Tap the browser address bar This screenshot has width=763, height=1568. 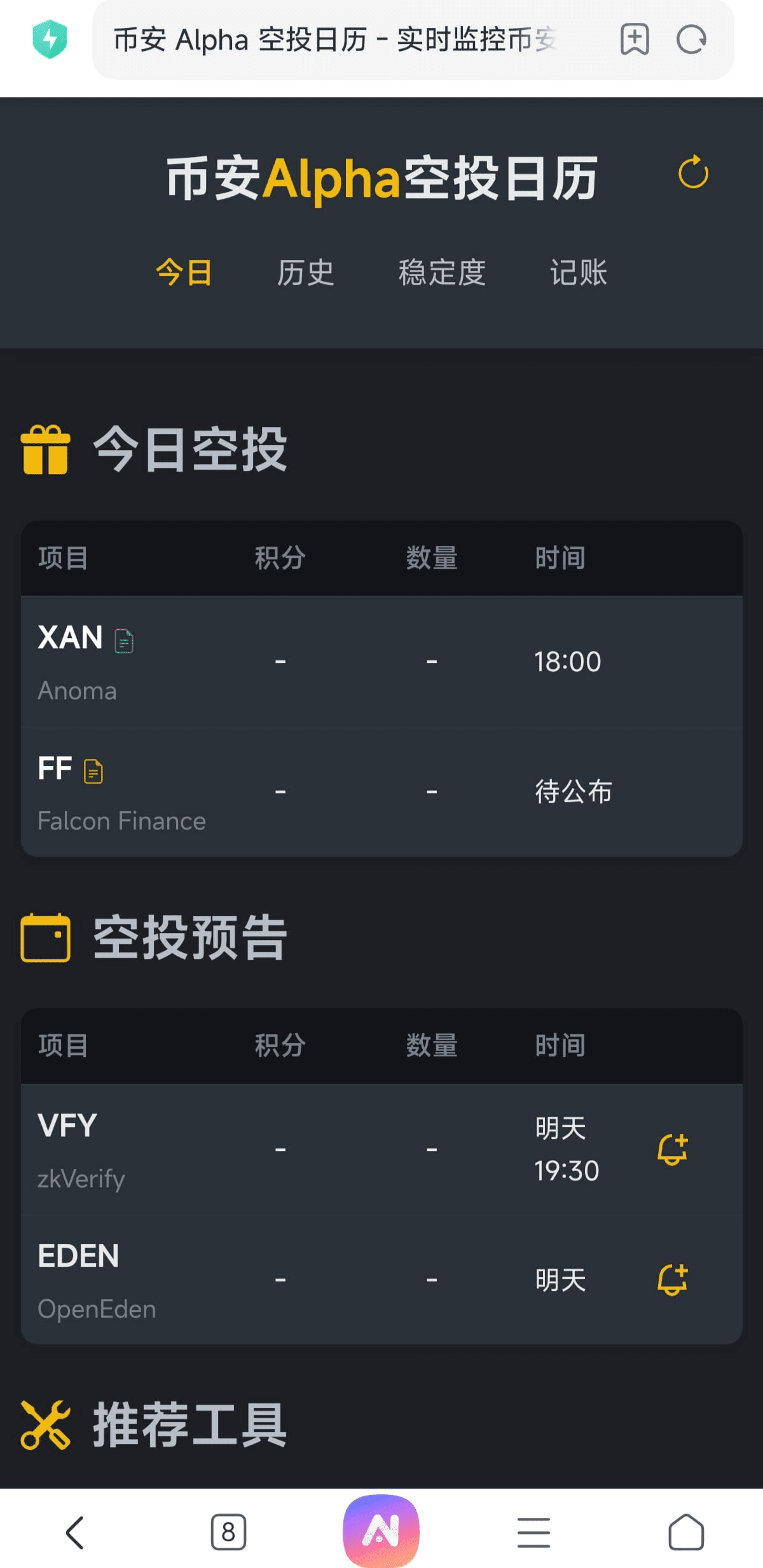(337, 40)
